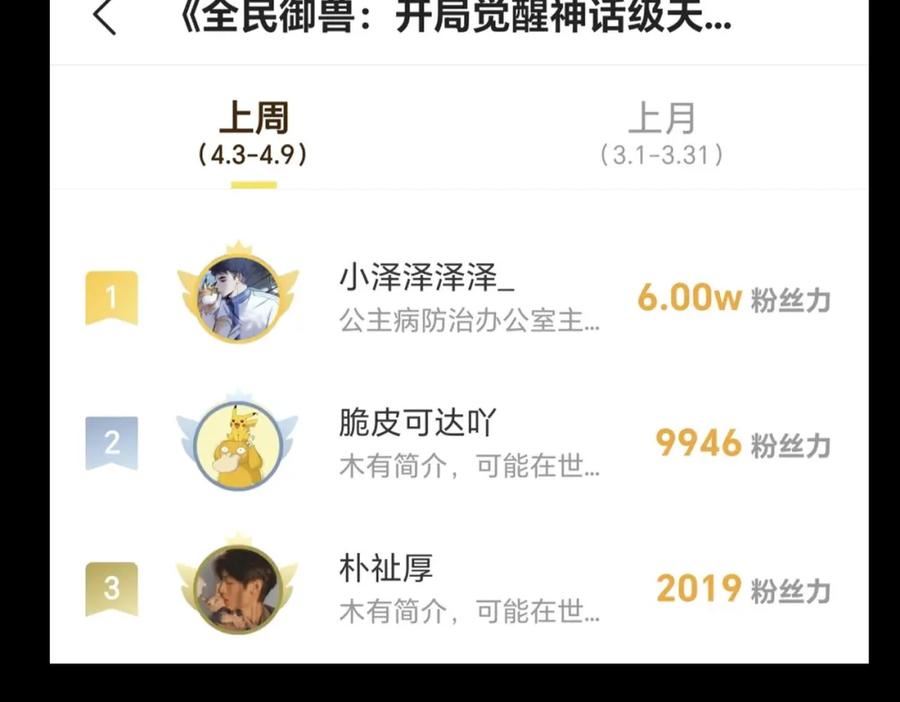The height and width of the screenshot is (702, 900).
Task: Select the 上周 tab
Action: 253,133
